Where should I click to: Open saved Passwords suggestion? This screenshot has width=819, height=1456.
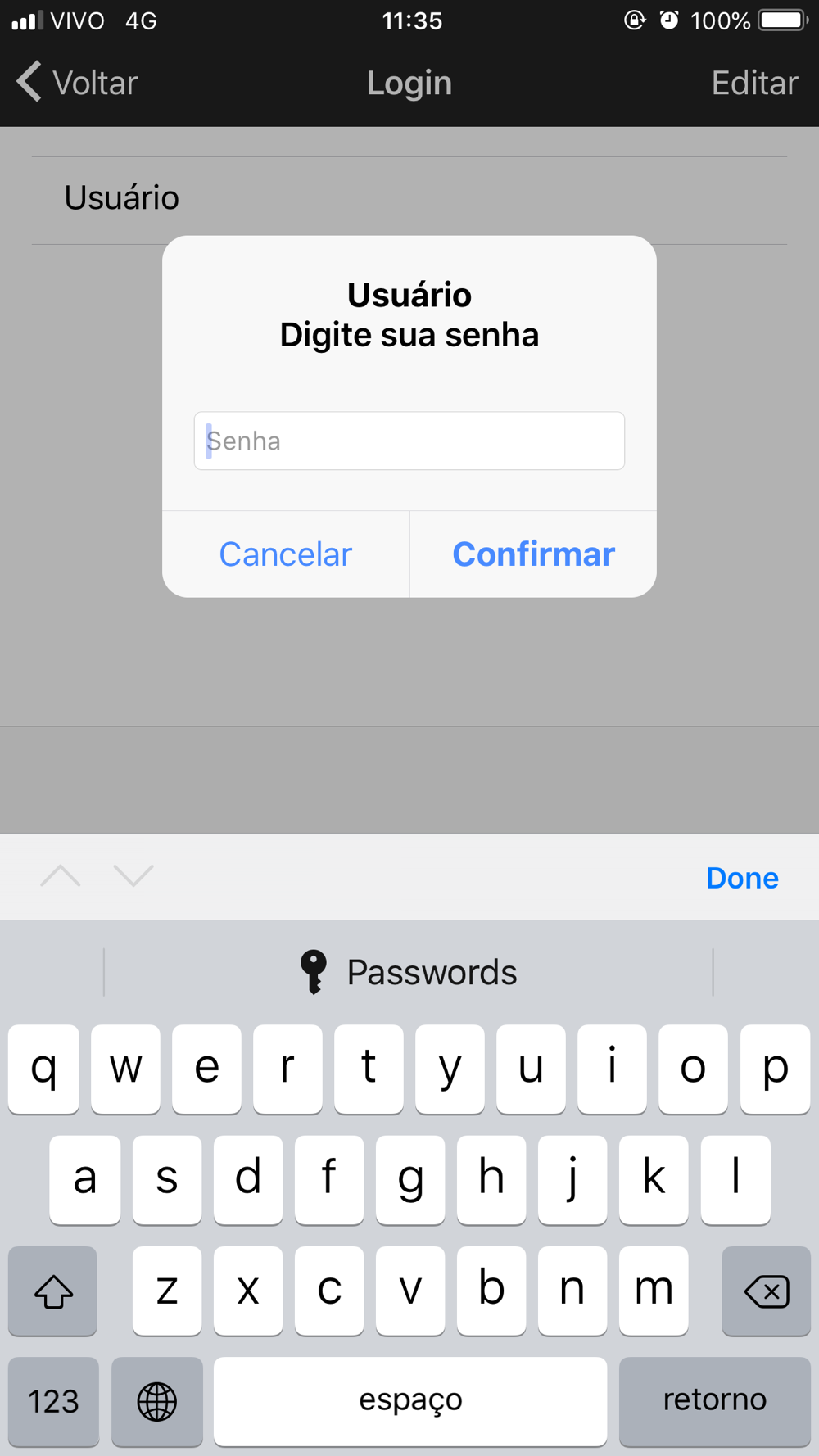pos(409,972)
